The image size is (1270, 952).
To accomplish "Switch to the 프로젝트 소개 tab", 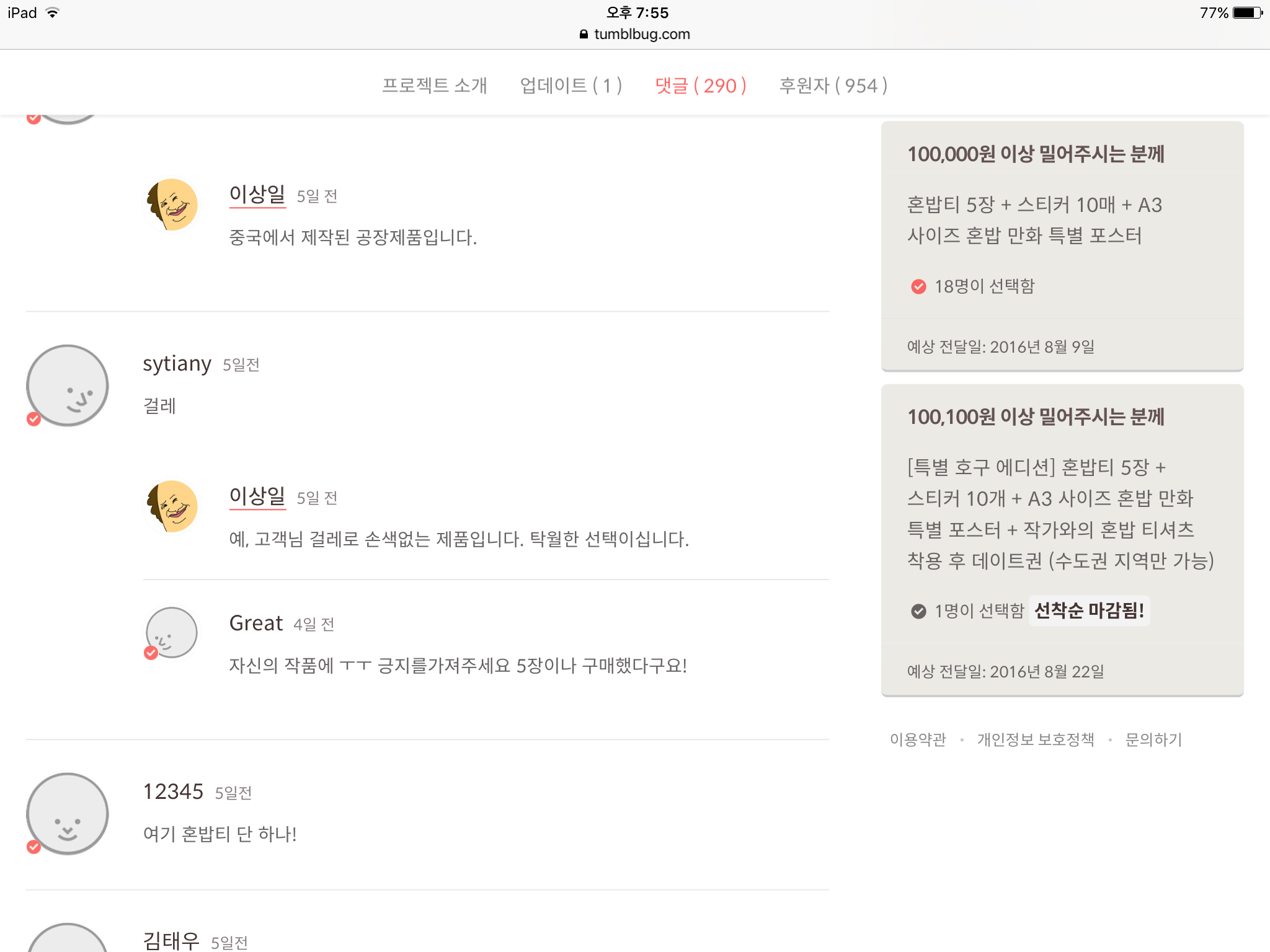I will 434,85.
